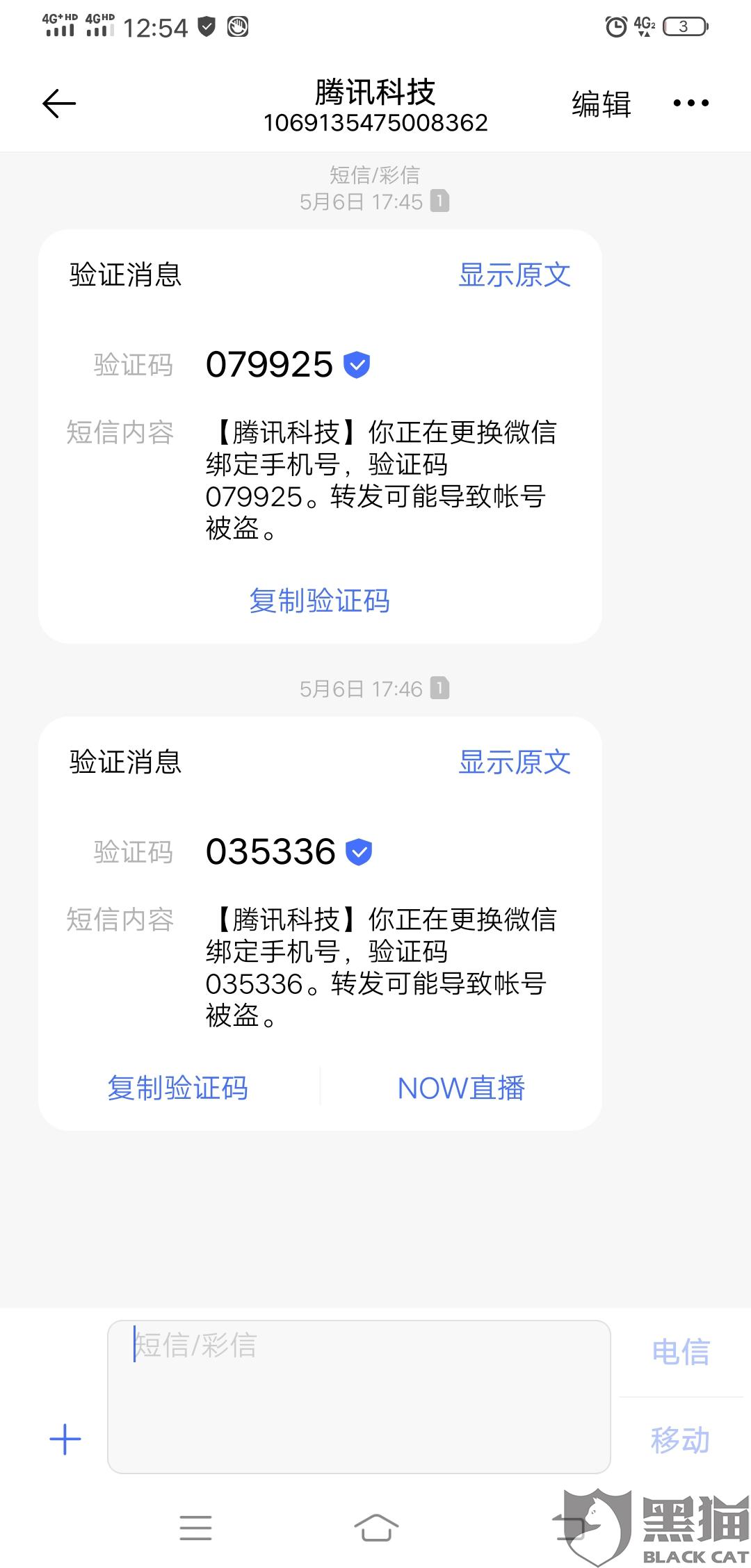Open the NOW直播 link

[461, 1088]
